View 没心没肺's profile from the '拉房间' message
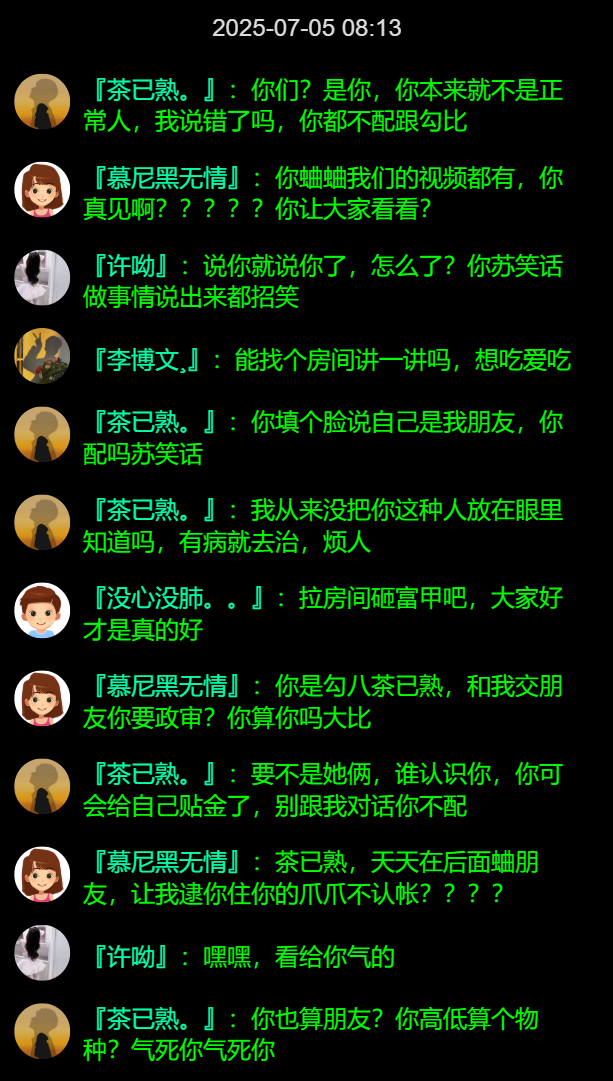The height and width of the screenshot is (1081, 613). pyautogui.click(x=42, y=610)
